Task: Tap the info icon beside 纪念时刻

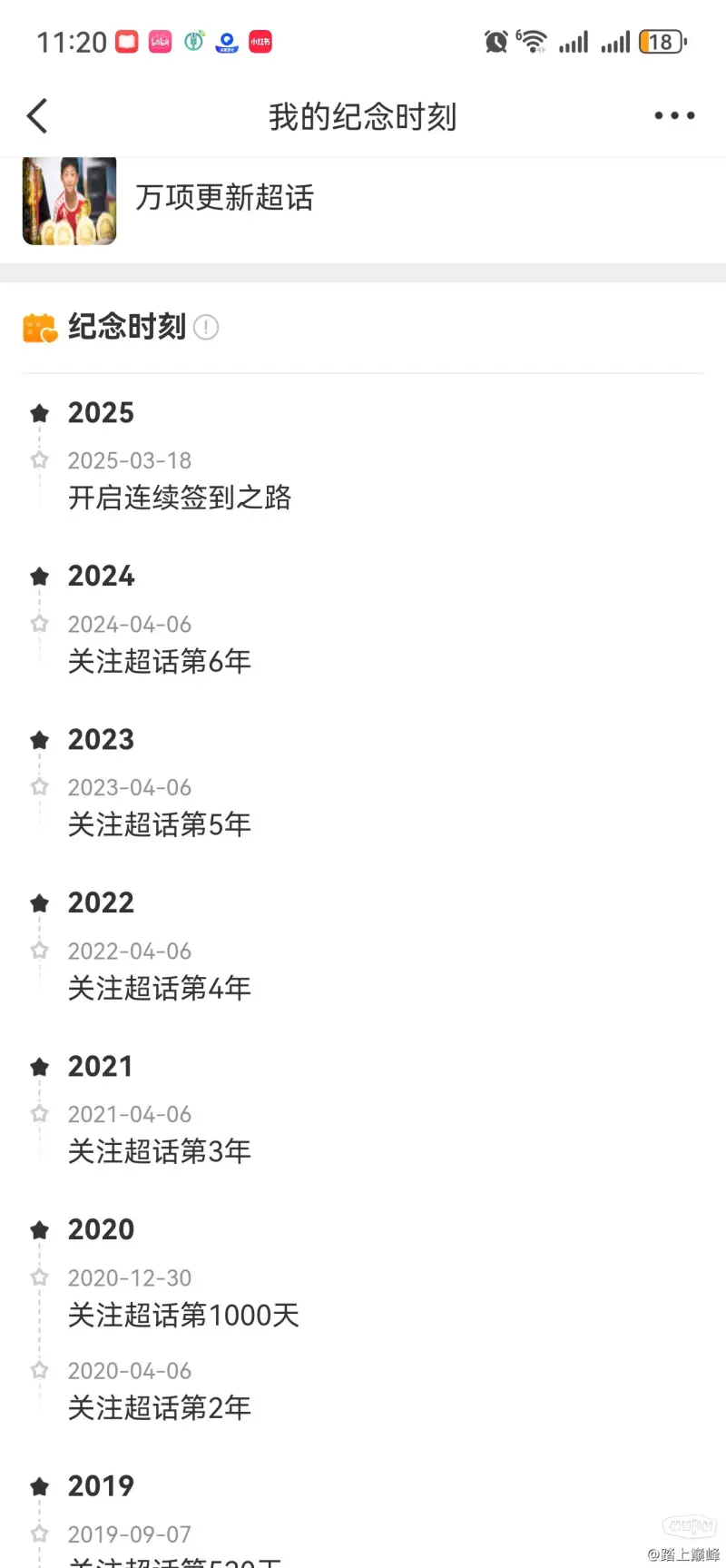Action: pyautogui.click(x=206, y=327)
